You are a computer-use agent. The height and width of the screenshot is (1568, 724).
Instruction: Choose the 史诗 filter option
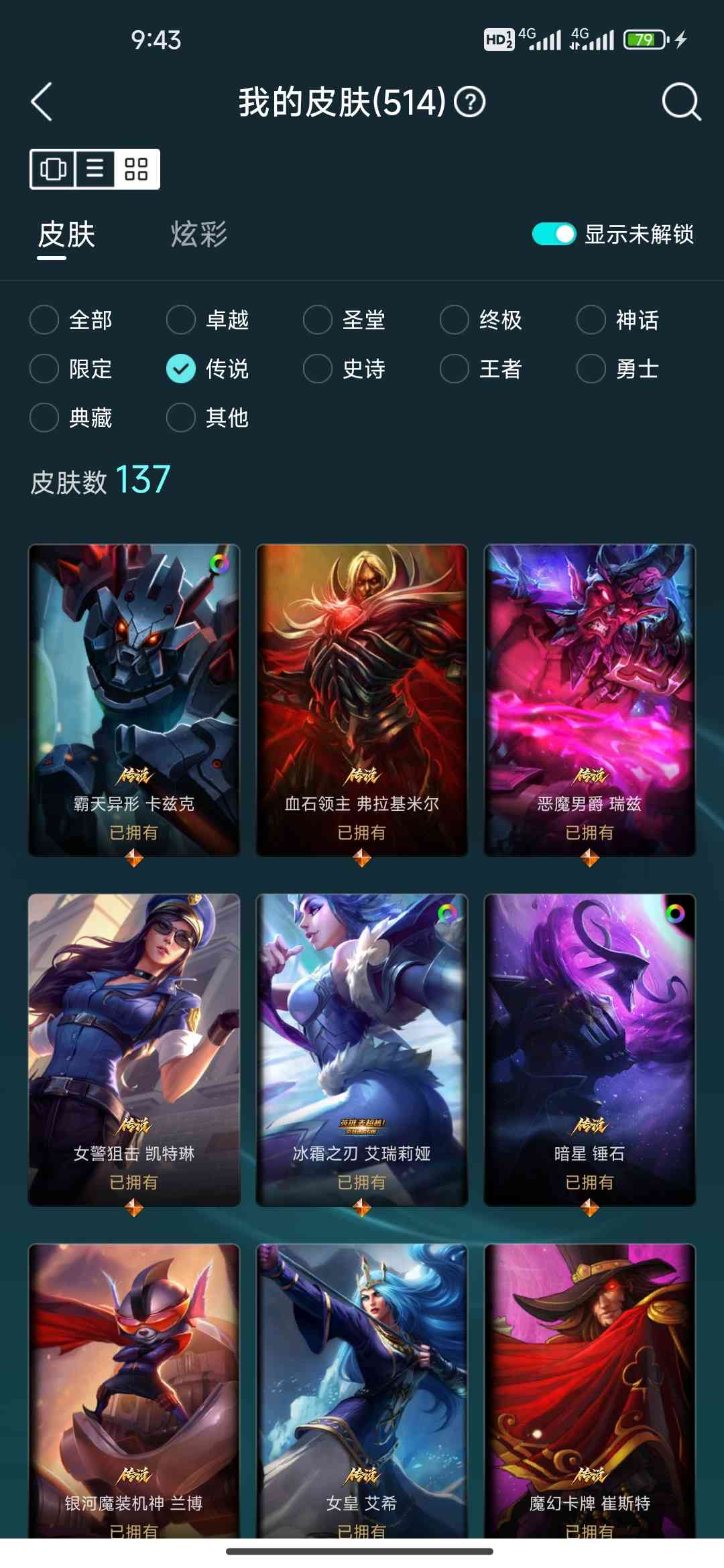coord(318,369)
